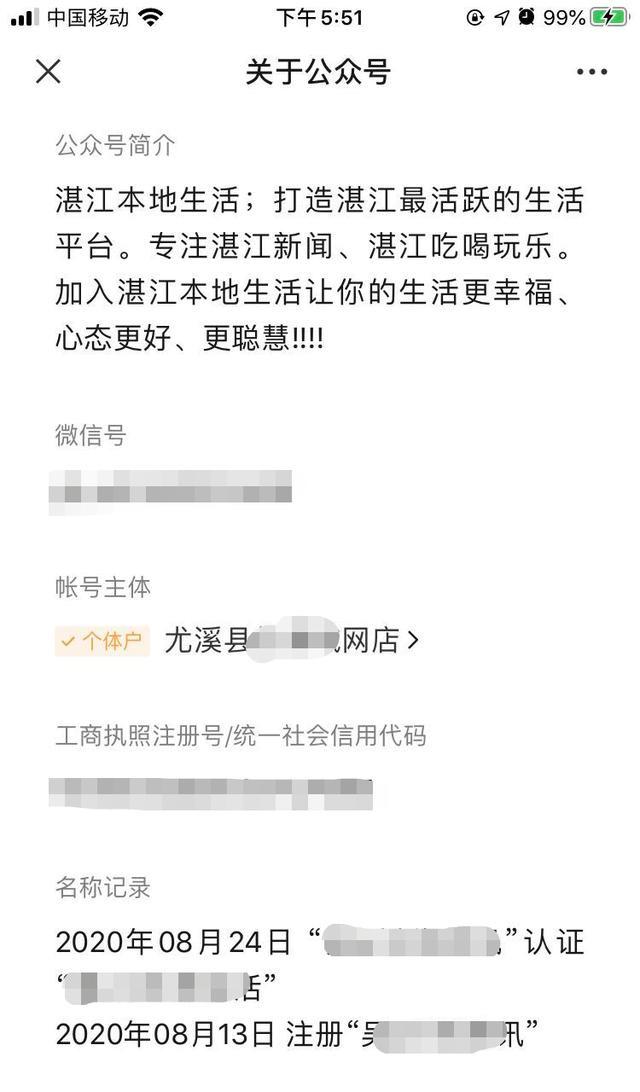Screen dimensions: 640x1092
Task: Open the three-dot overflow menu
Action: click(591, 72)
